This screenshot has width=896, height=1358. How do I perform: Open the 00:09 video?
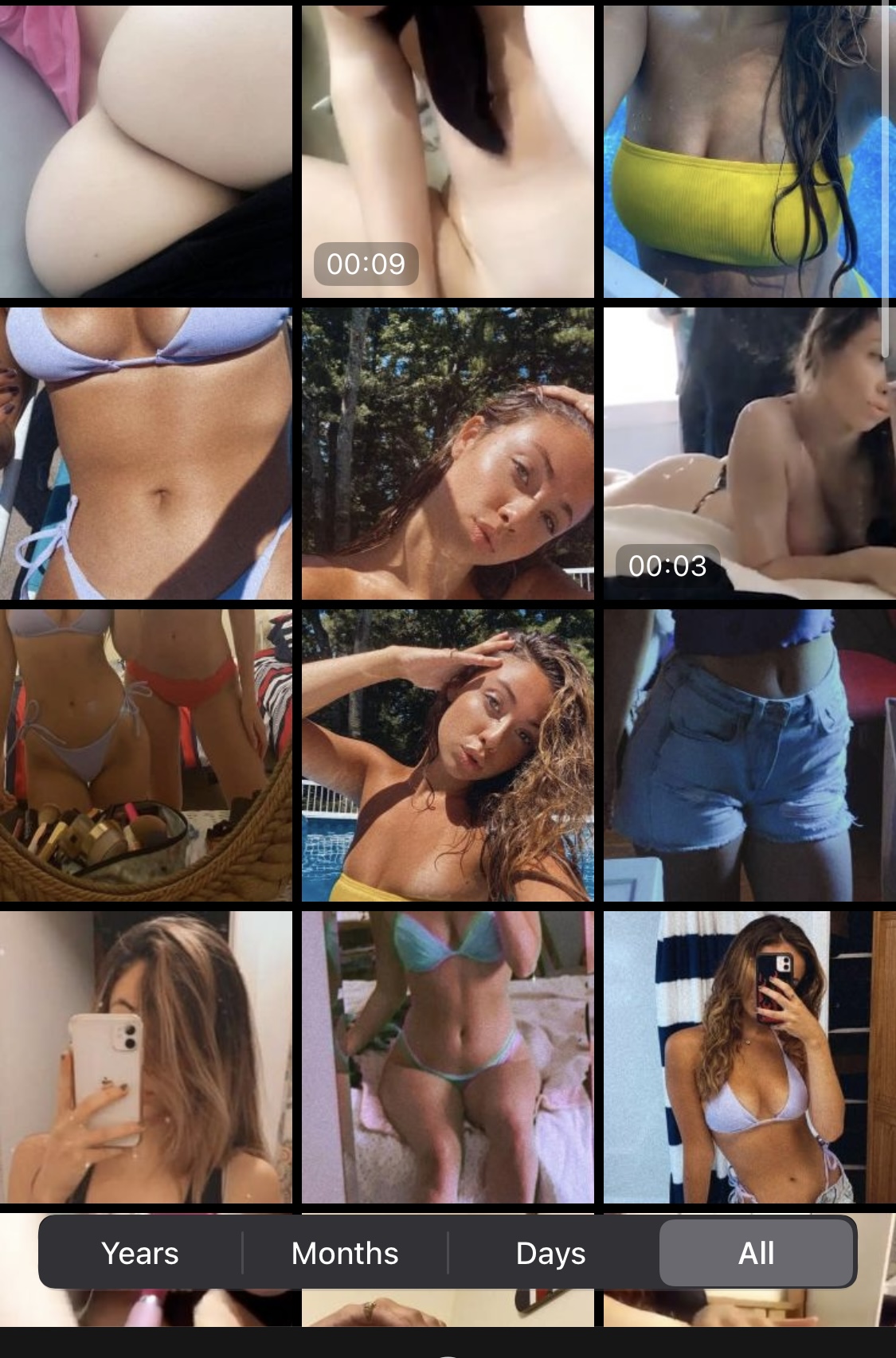click(448, 151)
